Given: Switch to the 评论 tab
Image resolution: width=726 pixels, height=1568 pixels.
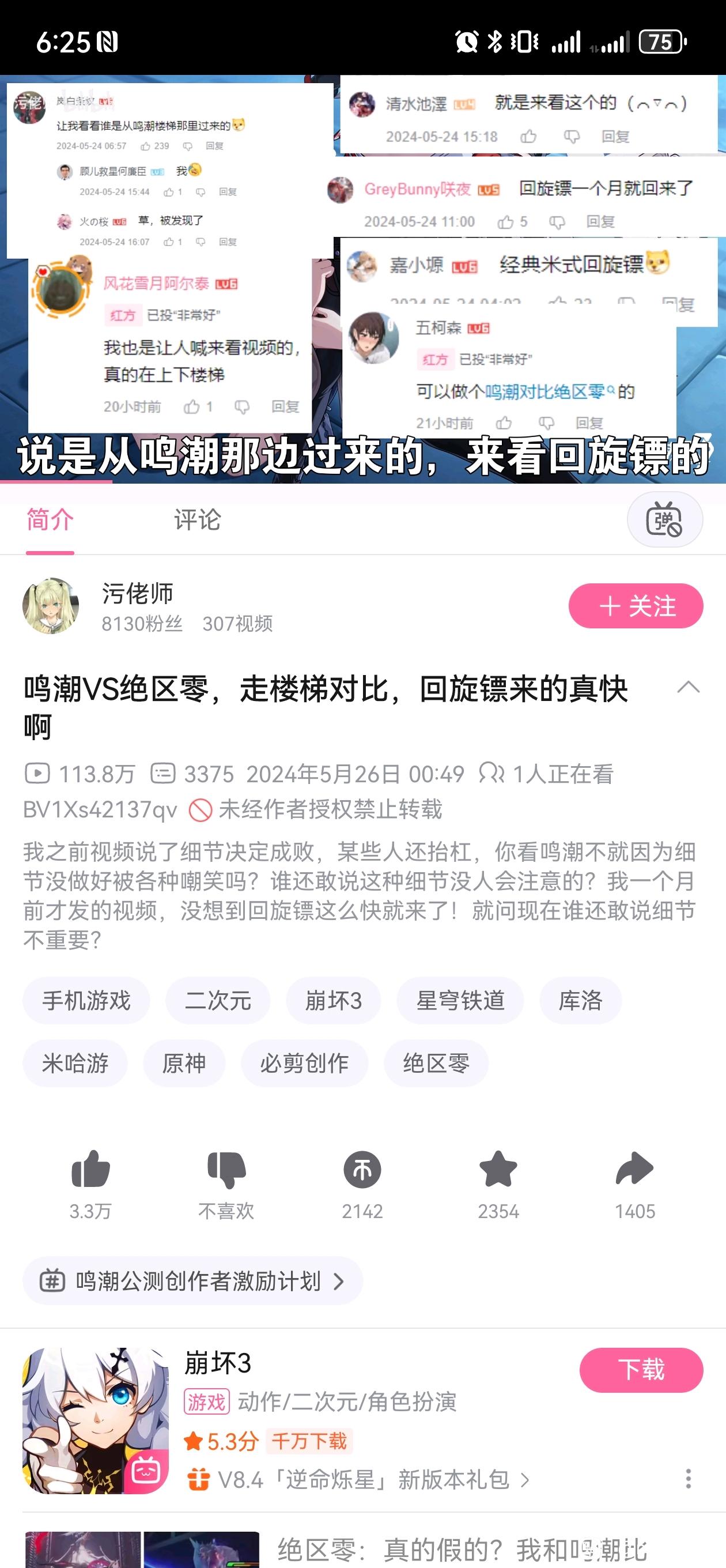Looking at the screenshot, I should pyautogui.click(x=196, y=520).
